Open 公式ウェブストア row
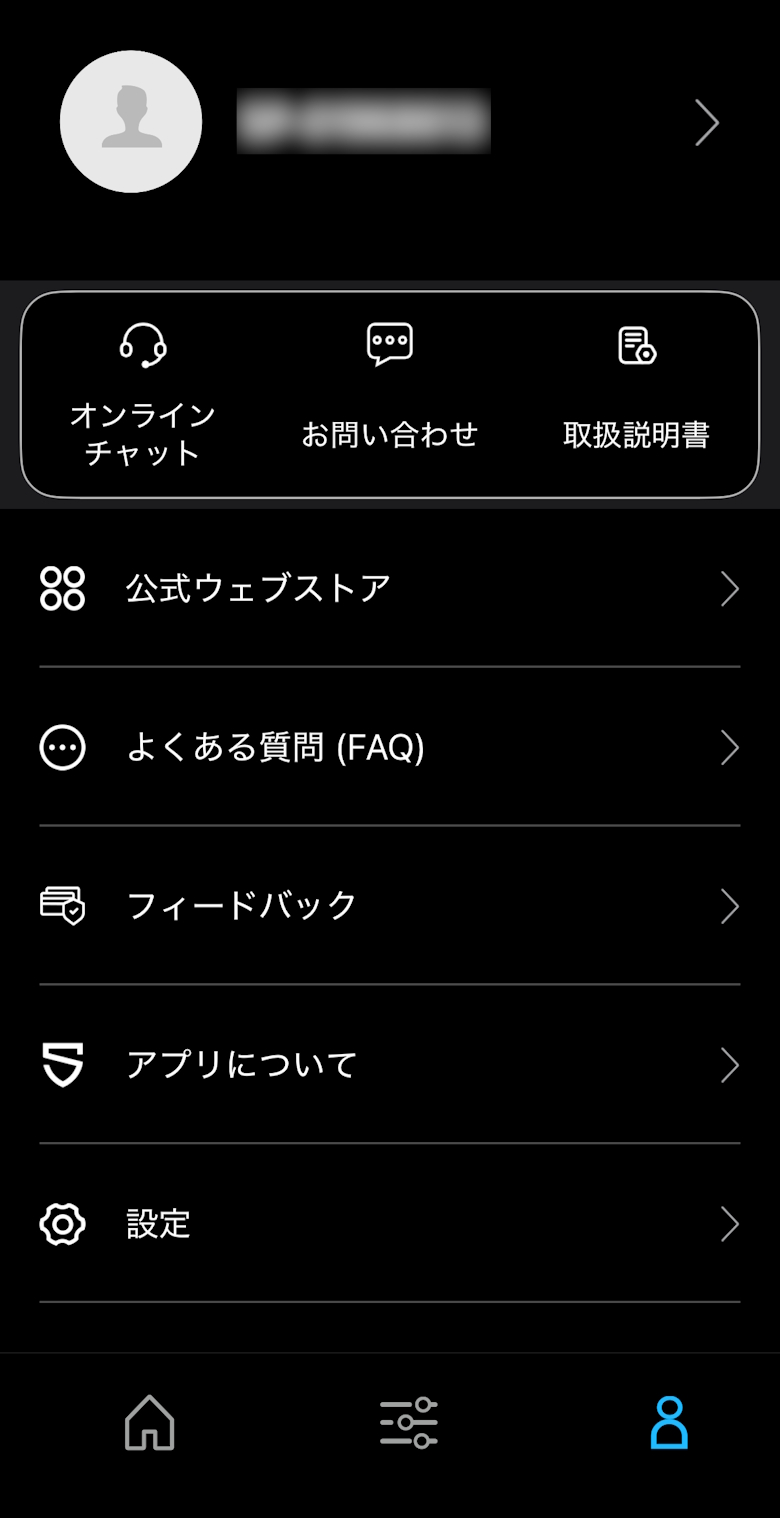780x1518 pixels. point(390,588)
